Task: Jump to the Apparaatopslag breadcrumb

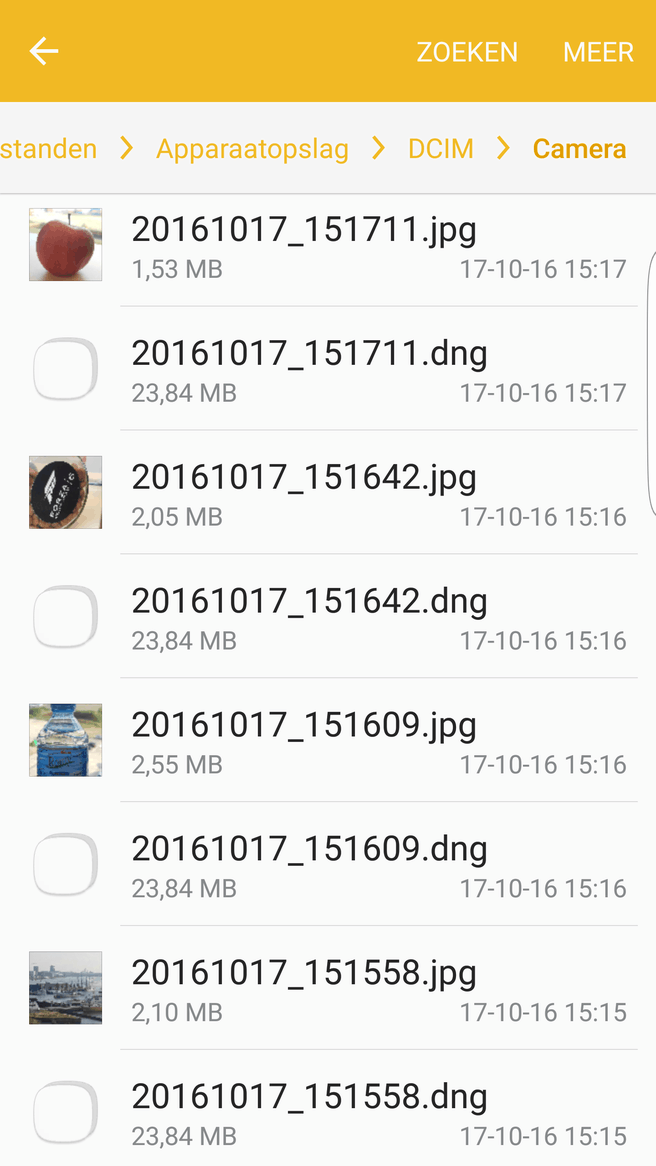Action: (x=252, y=149)
